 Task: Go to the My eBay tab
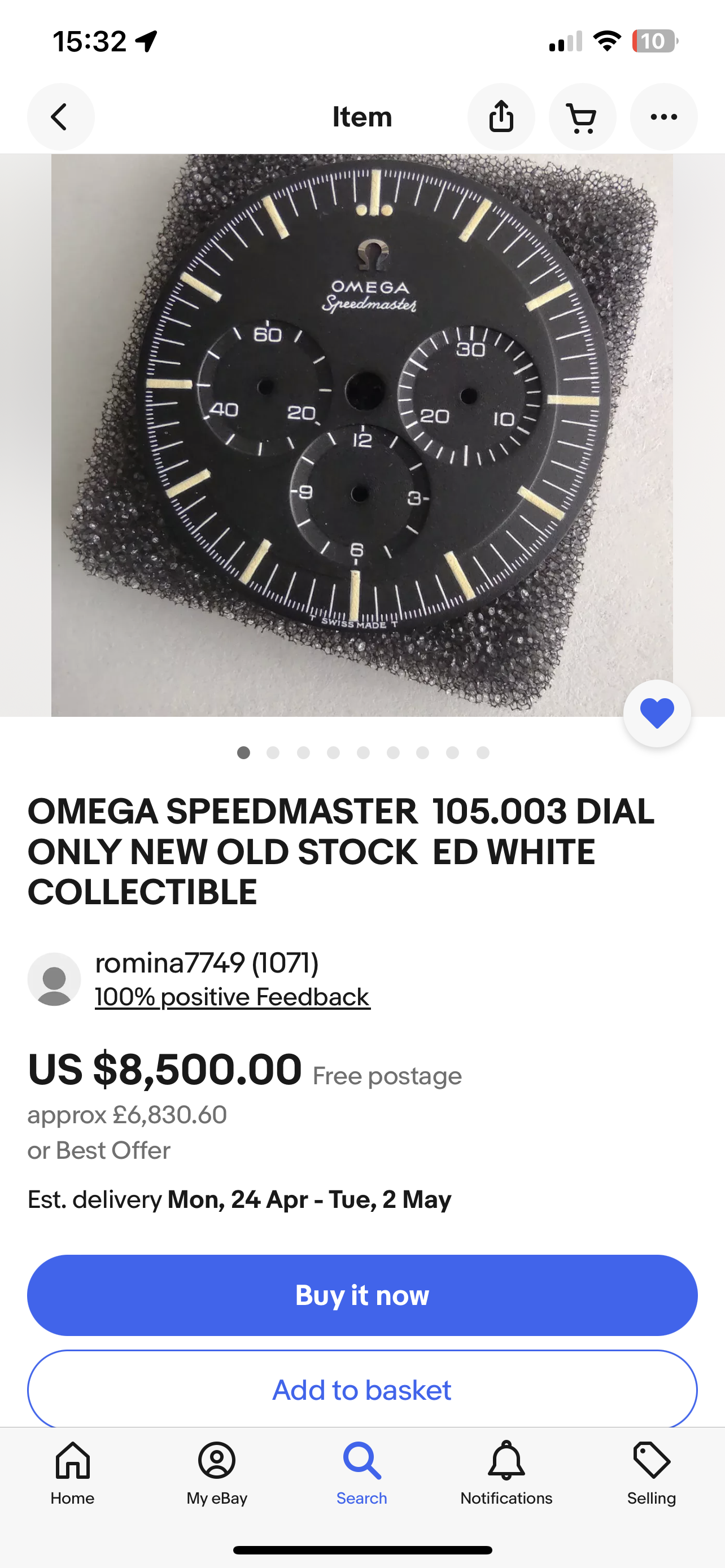click(x=217, y=1472)
